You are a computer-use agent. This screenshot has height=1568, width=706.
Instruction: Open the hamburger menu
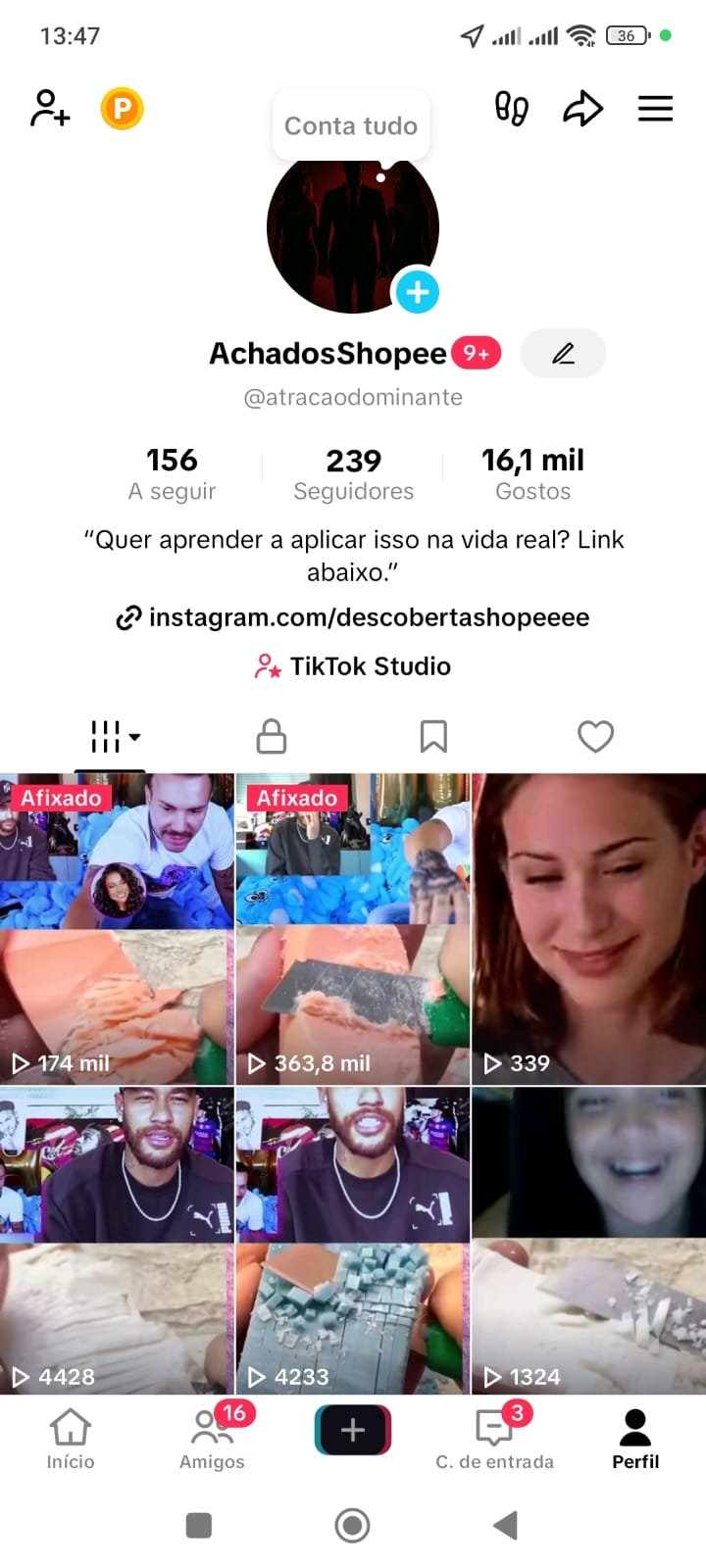(x=655, y=108)
